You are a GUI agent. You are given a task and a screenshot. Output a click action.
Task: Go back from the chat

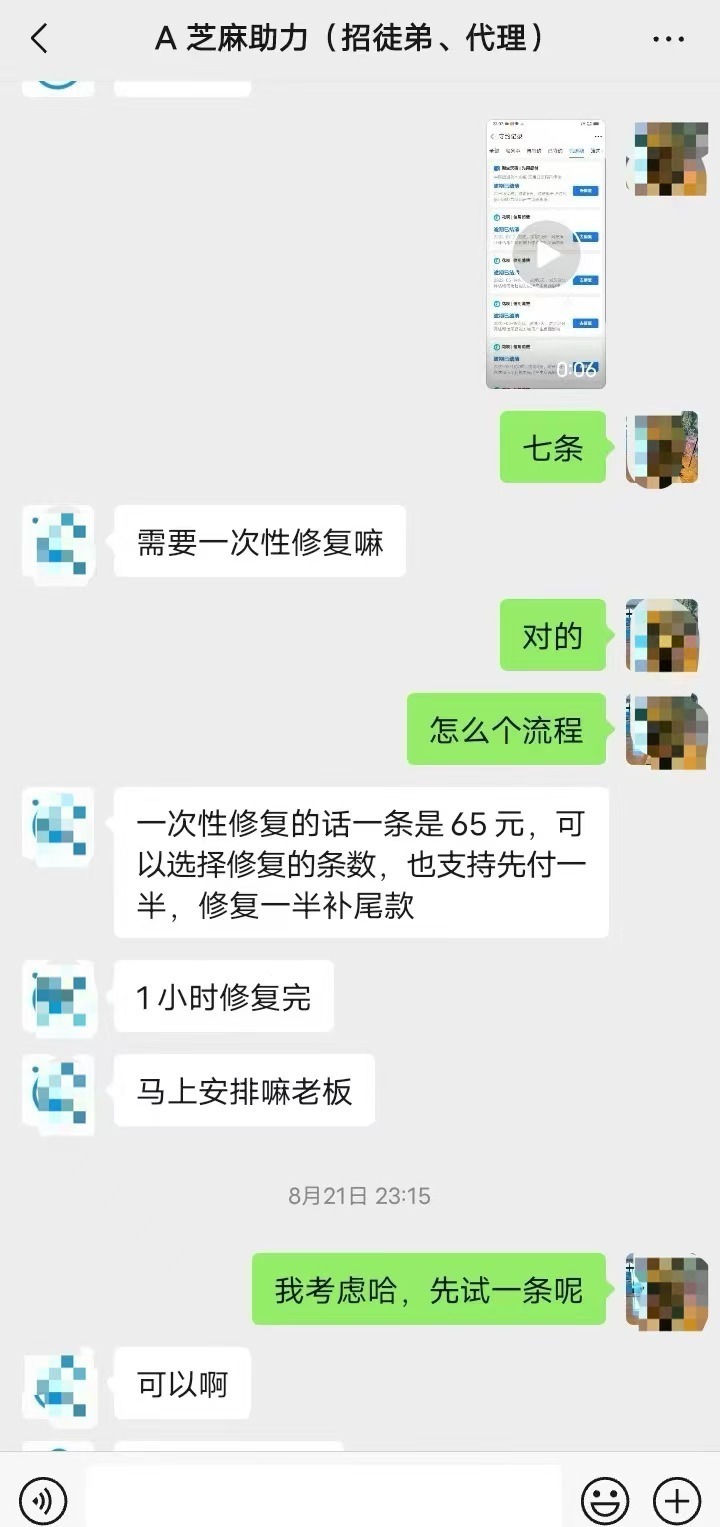[39, 40]
